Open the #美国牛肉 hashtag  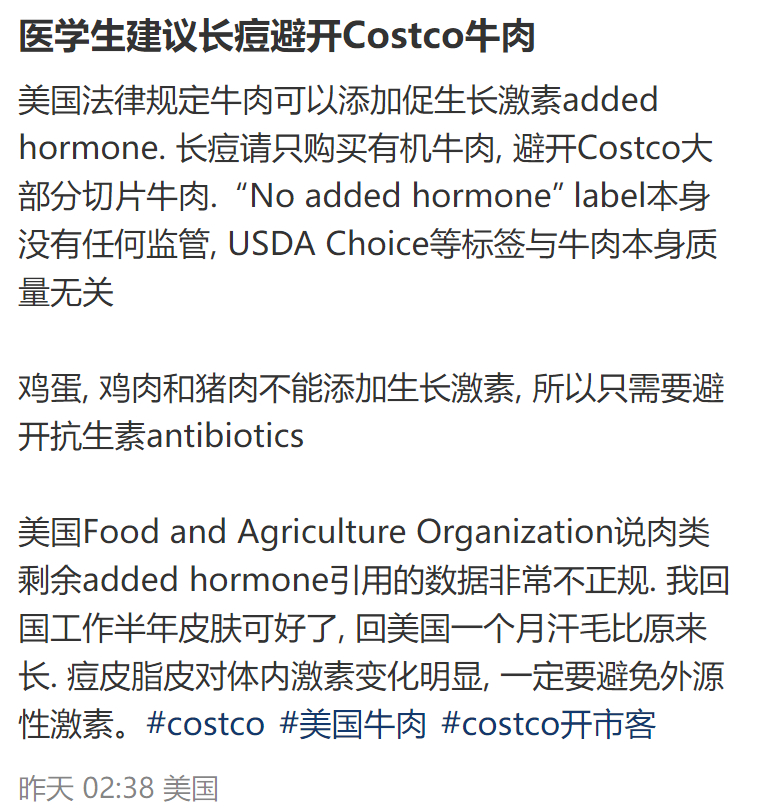352,723
